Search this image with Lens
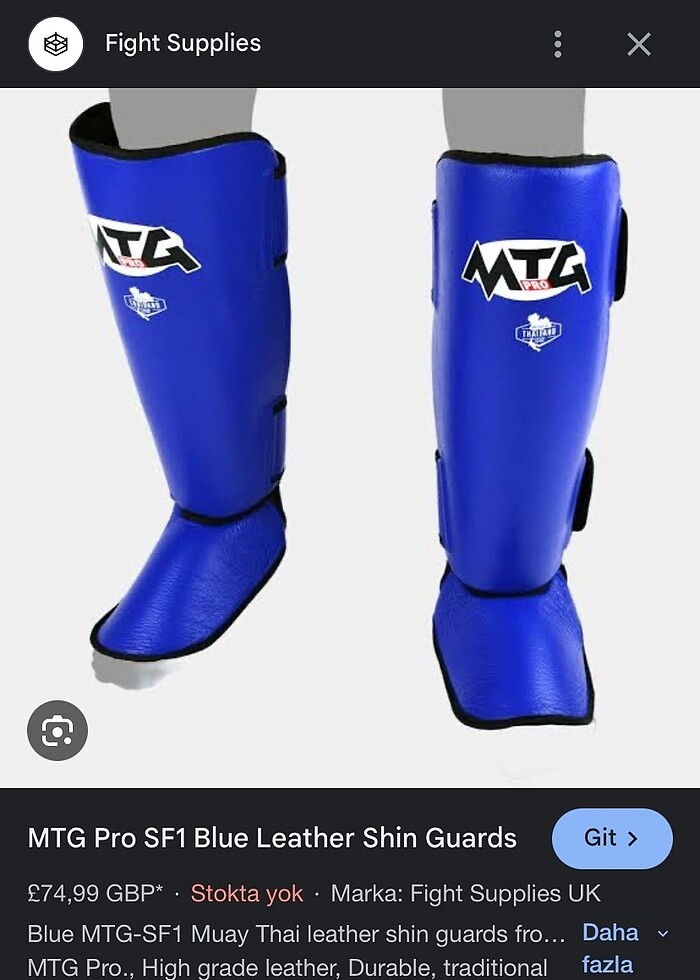This screenshot has height=980, width=700. click(x=57, y=731)
